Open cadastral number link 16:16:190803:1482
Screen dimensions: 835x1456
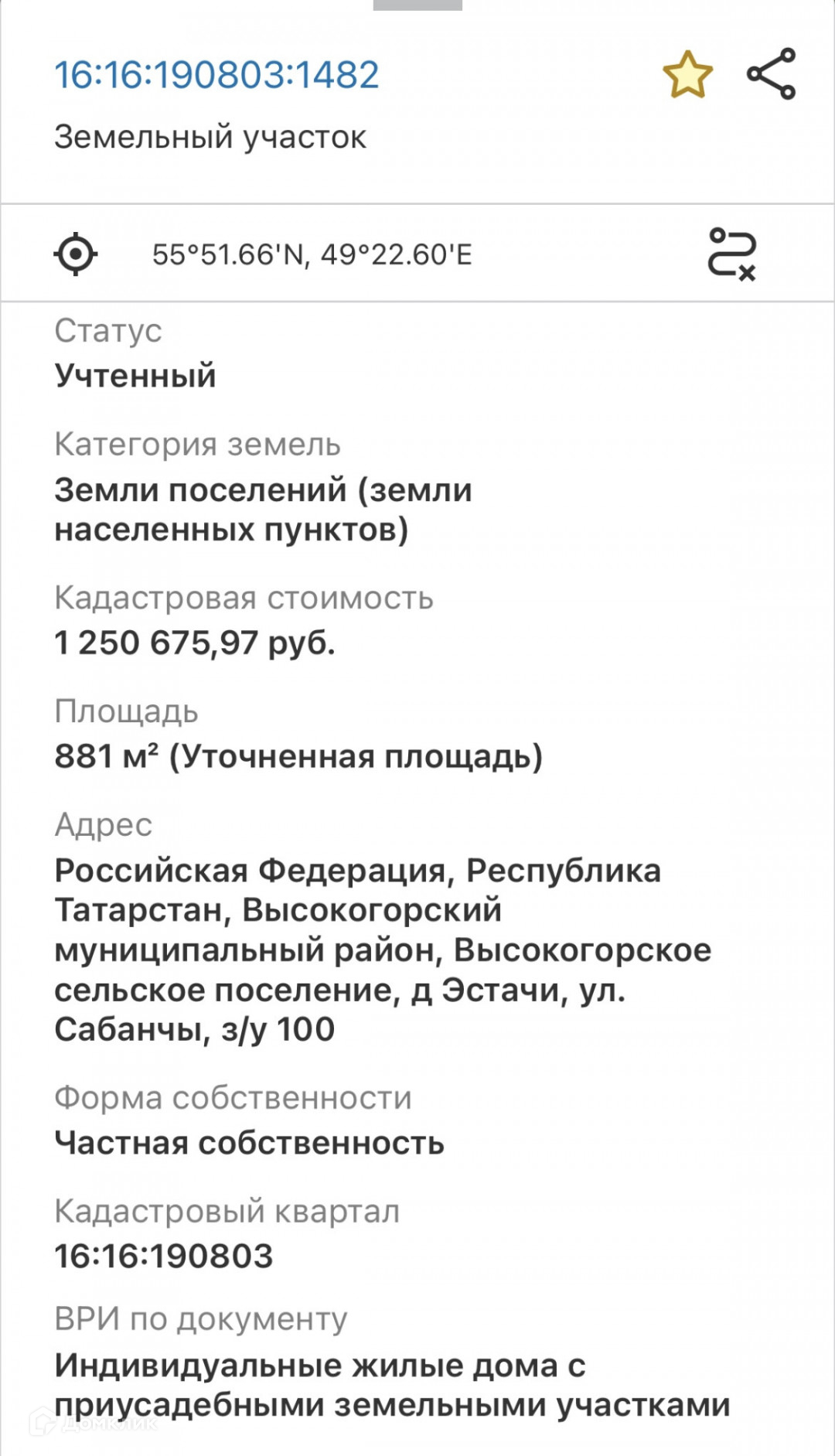tap(216, 75)
